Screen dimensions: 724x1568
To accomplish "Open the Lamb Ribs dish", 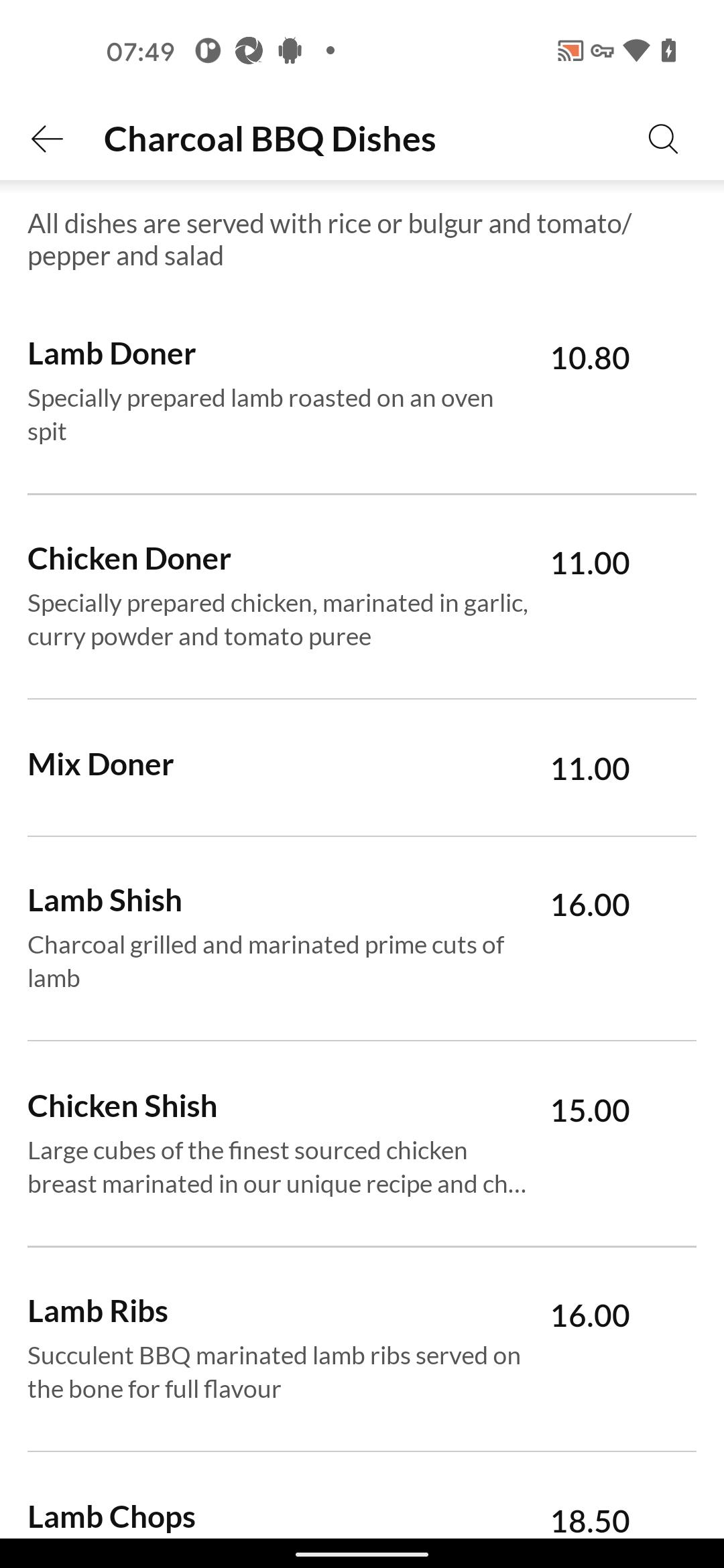I will point(362,1350).
